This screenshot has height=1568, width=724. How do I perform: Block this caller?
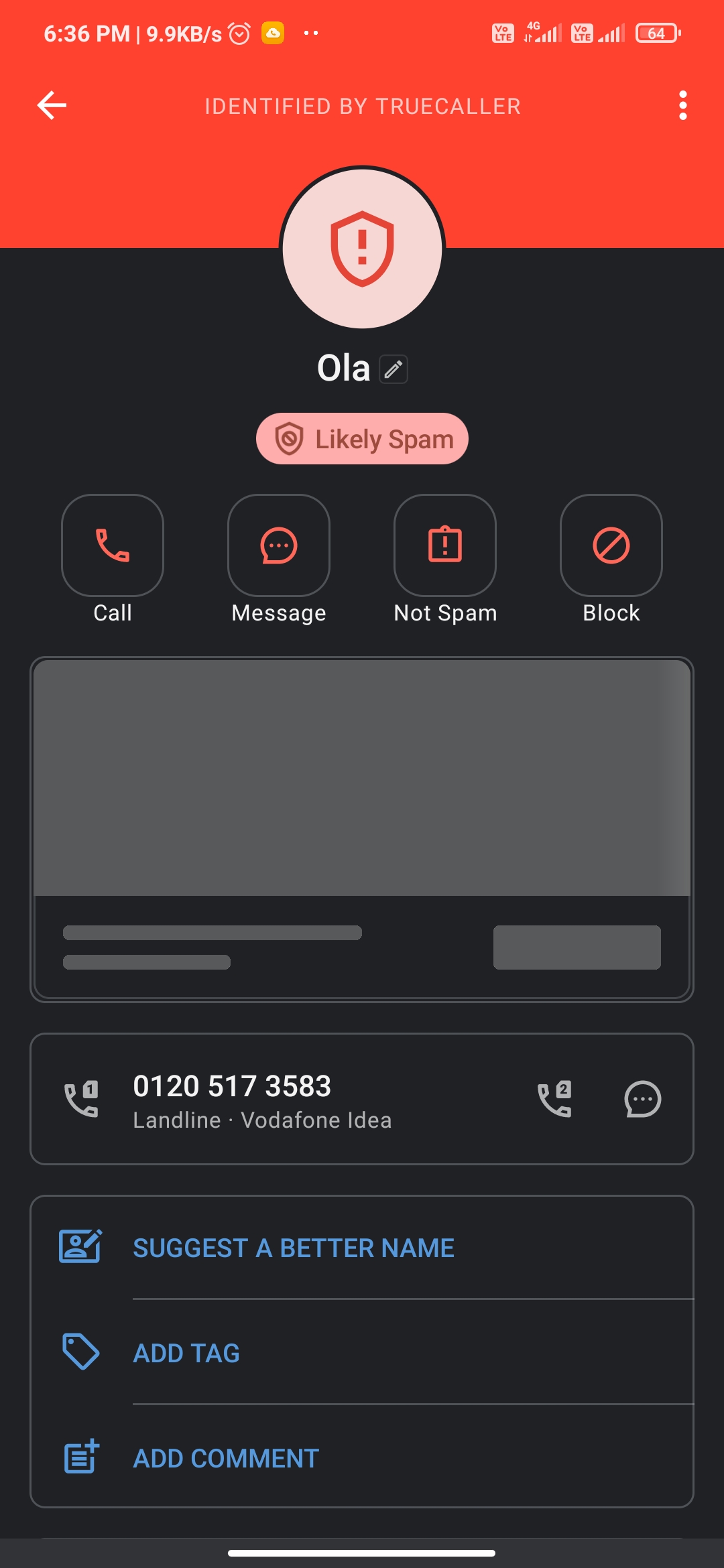[611, 545]
